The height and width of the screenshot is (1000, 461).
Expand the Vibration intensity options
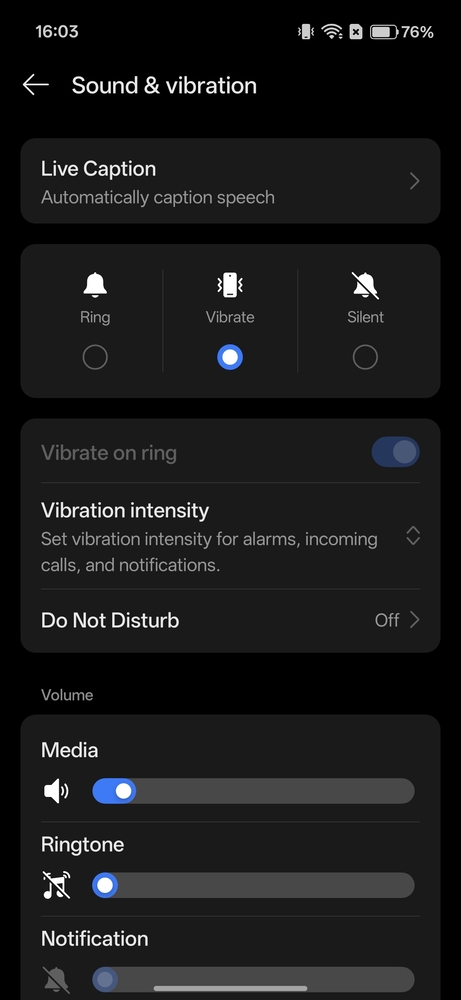point(230,536)
